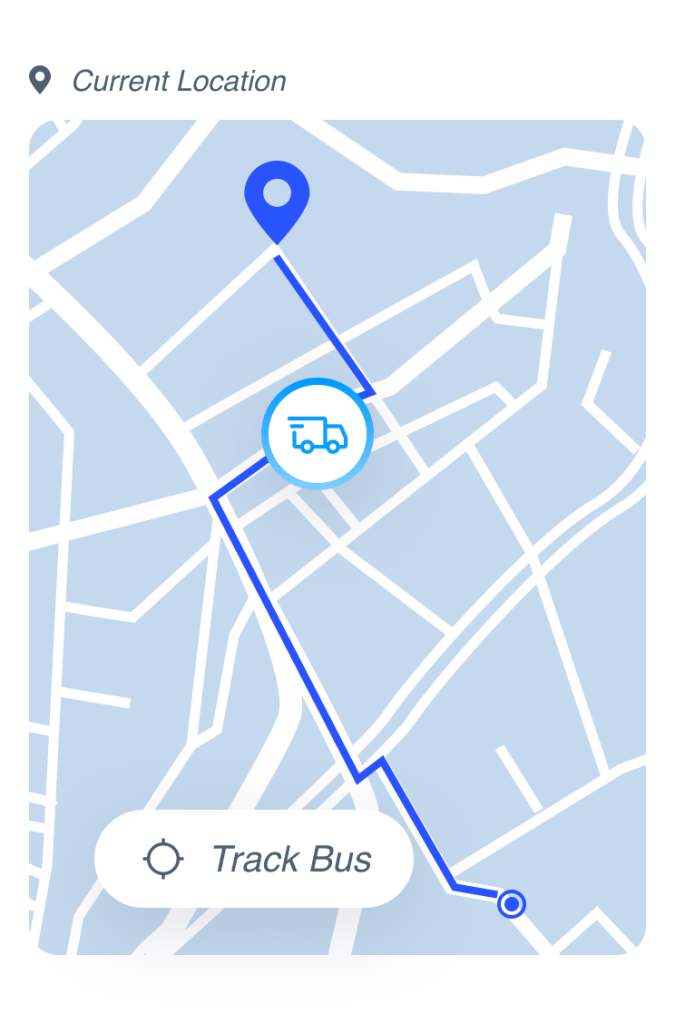675x1024 pixels.
Task: Select the route start point dot
Action: (x=511, y=905)
